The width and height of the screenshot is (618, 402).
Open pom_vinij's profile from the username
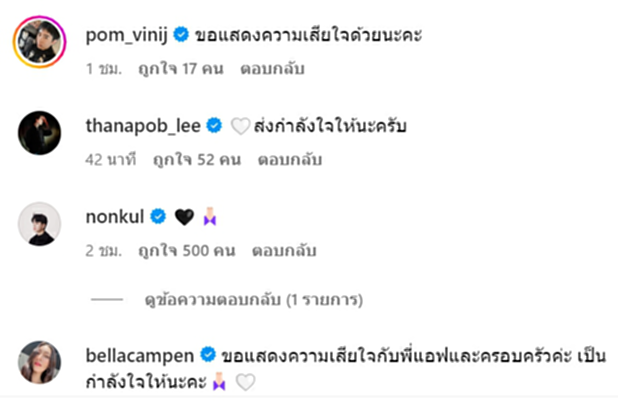pyautogui.click(x=130, y=35)
